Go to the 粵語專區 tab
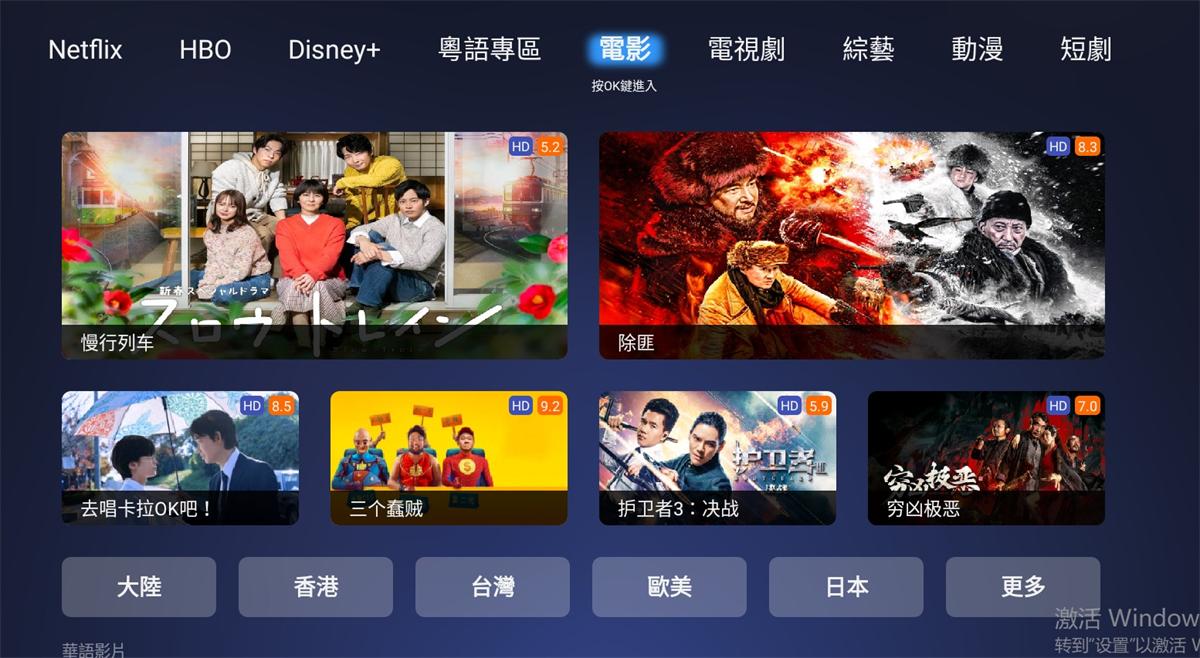The width and height of the screenshot is (1200, 658). (x=490, y=49)
